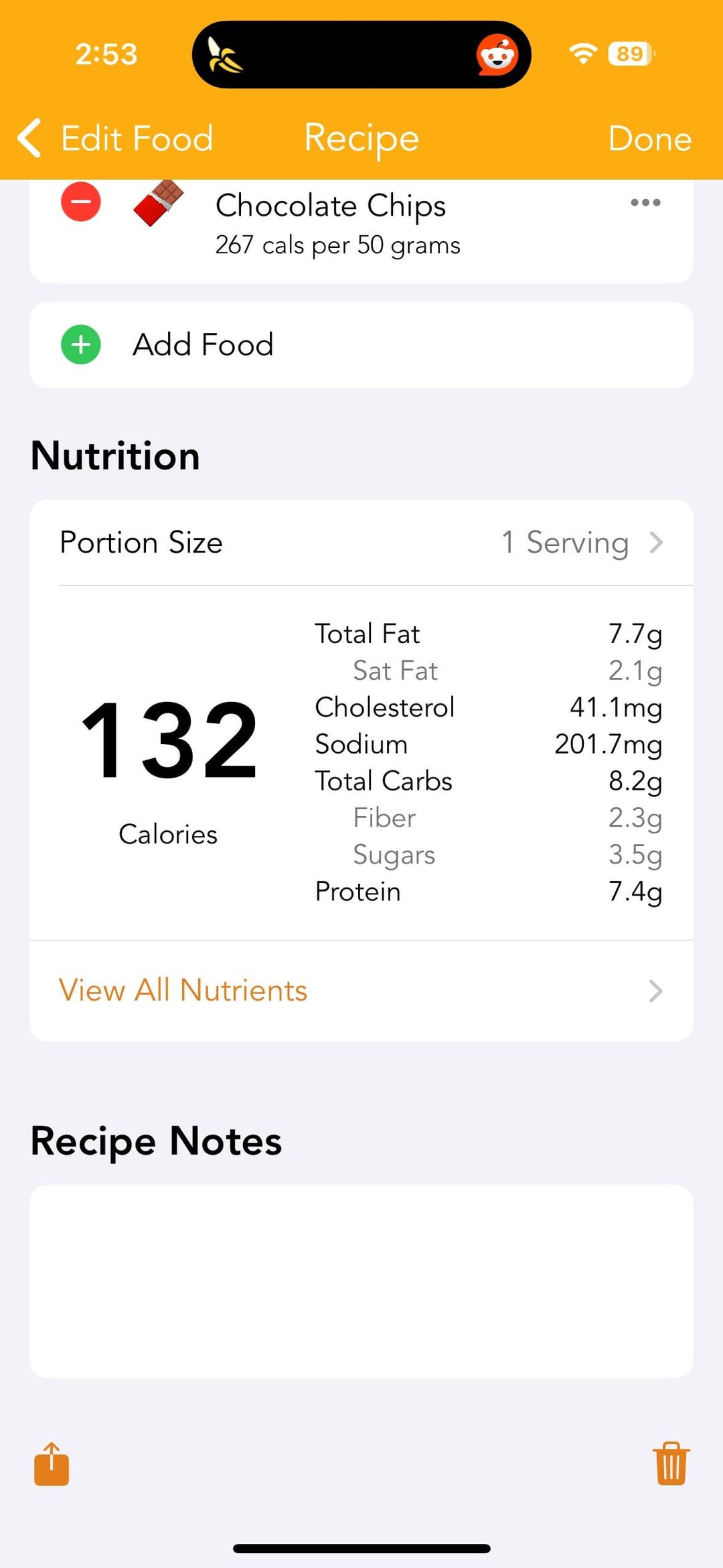Delete this recipe with the trash icon
Screen dimensions: 723x1568
pos(671,1464)
